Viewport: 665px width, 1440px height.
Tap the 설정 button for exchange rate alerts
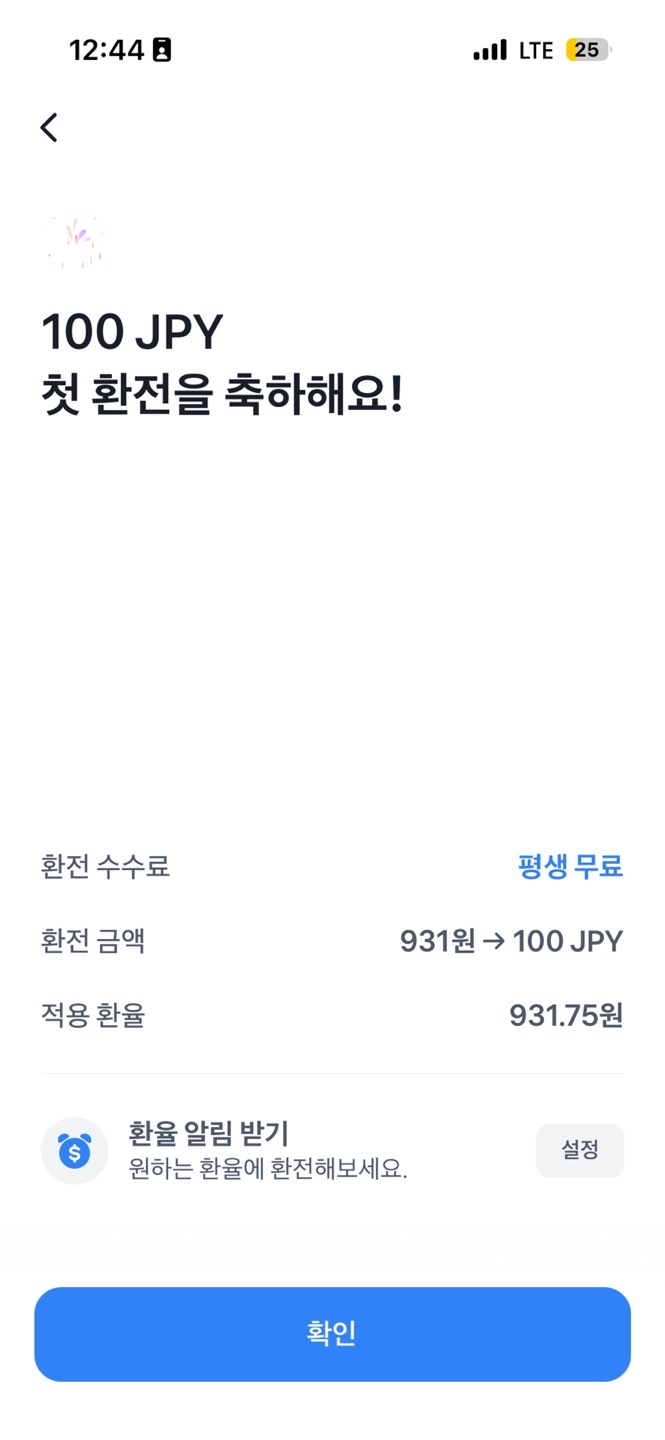[580, 1150]
